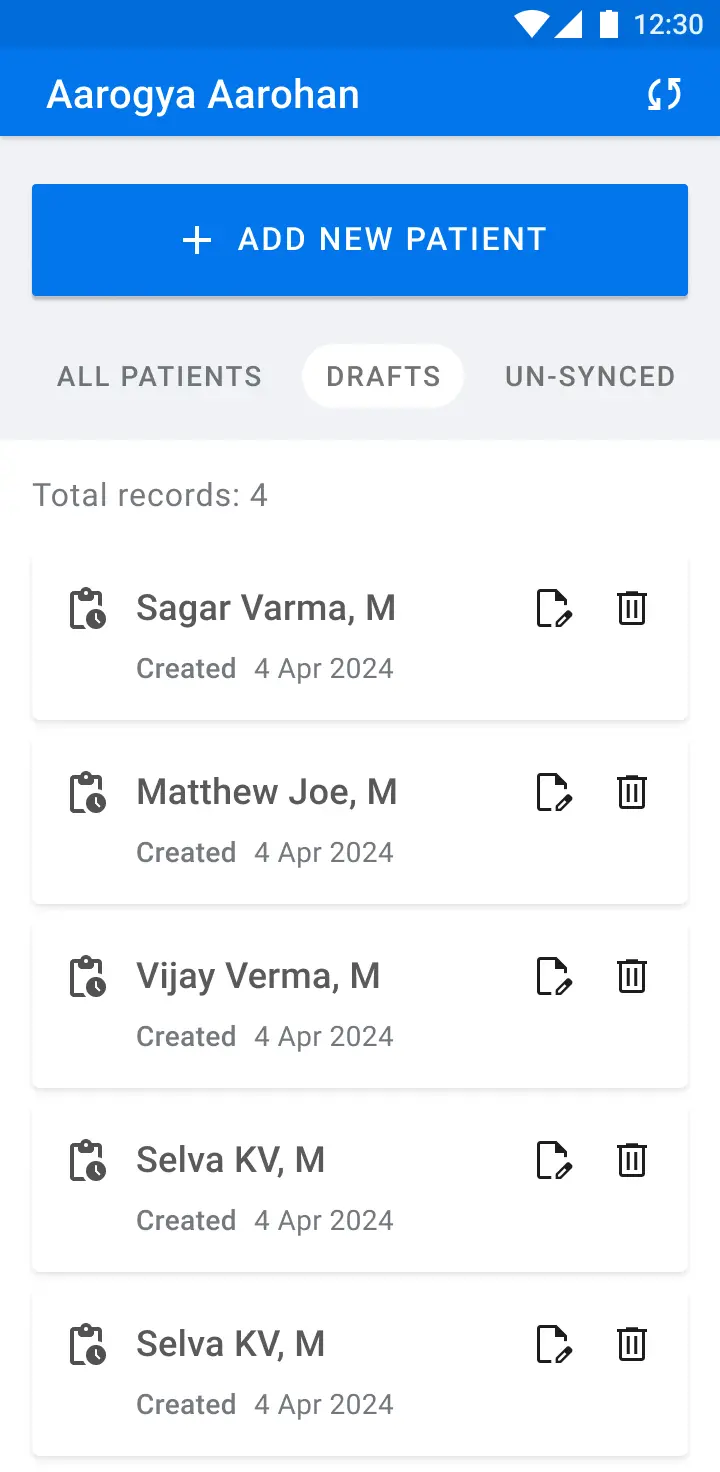
Task: Edit the draft for Vijay Verma
Action: 554,976
